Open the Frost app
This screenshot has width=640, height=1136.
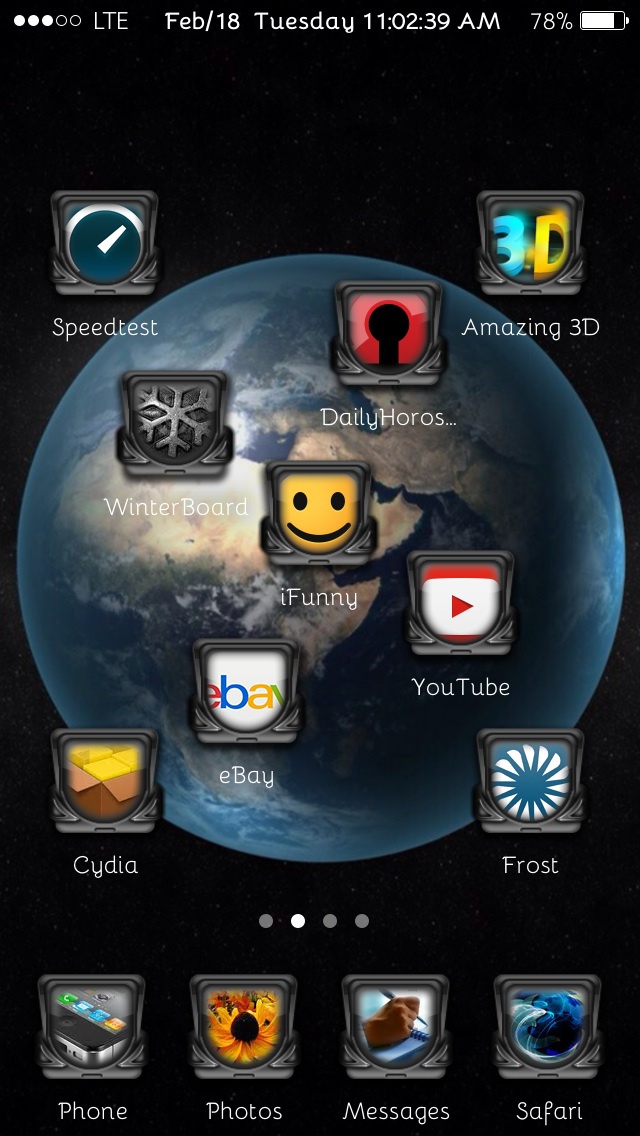[x=530, y=781]
